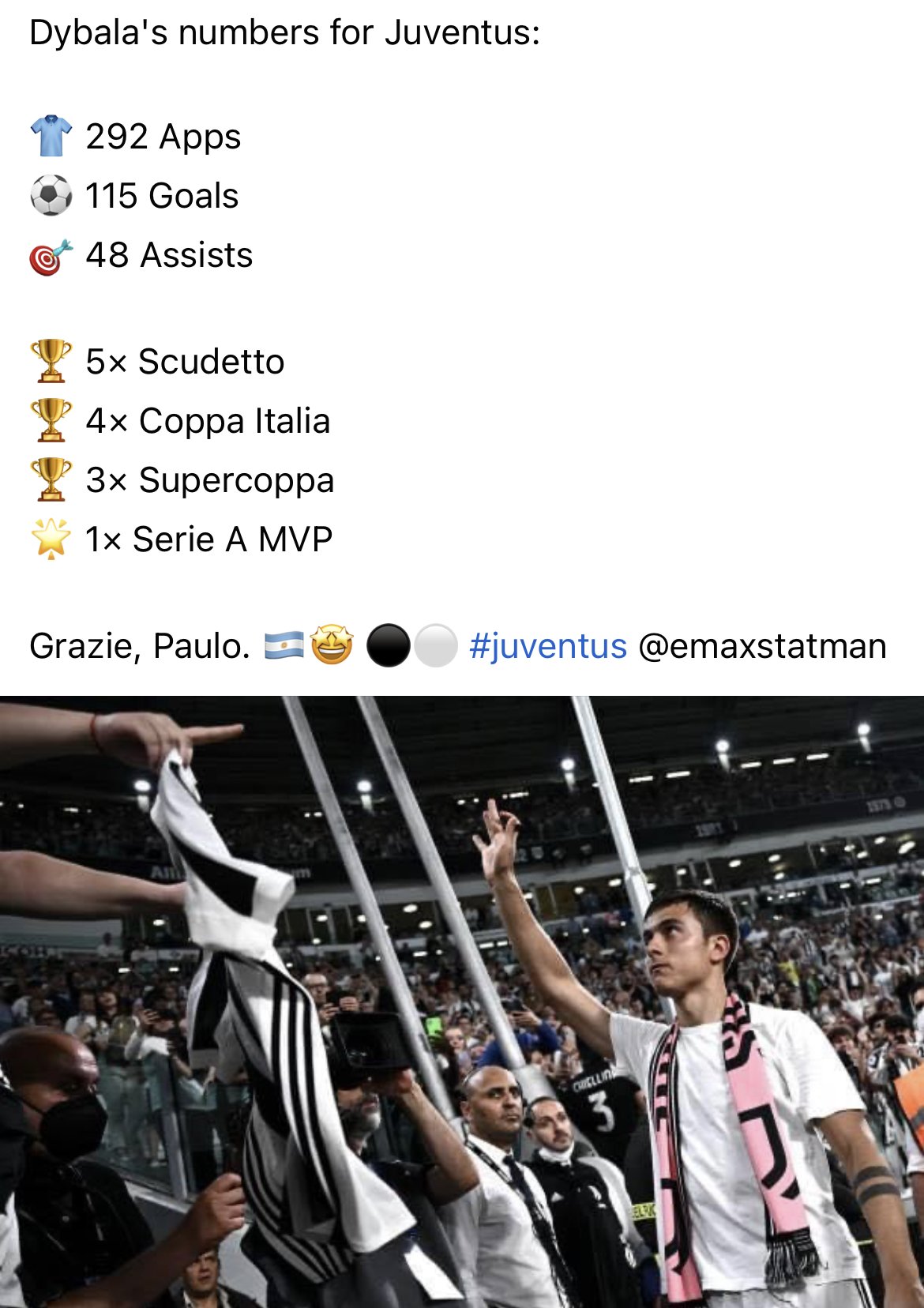
Task: Open the post's Dybala photo
Action: click(462, 1000)
